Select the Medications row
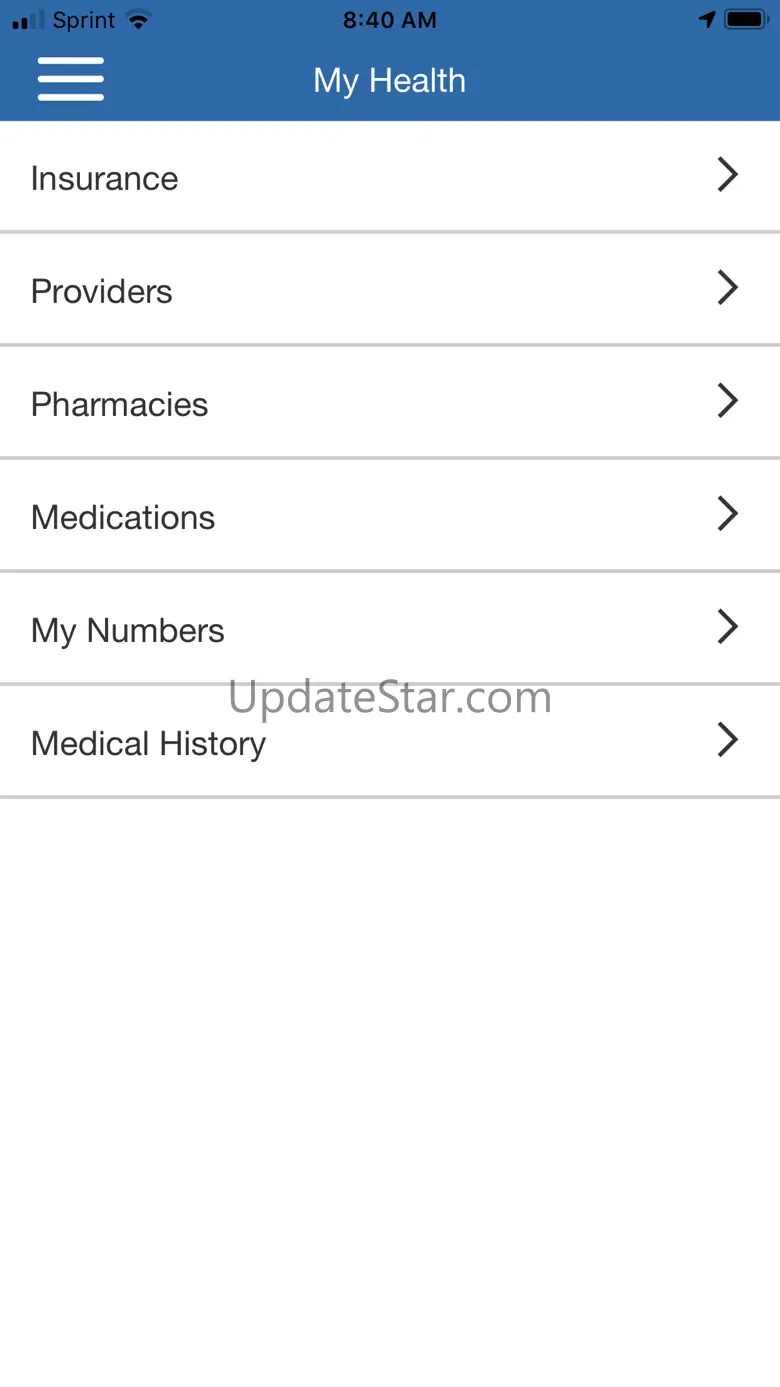Viewport: 780px width, 1387px height. tap(389, 516)
